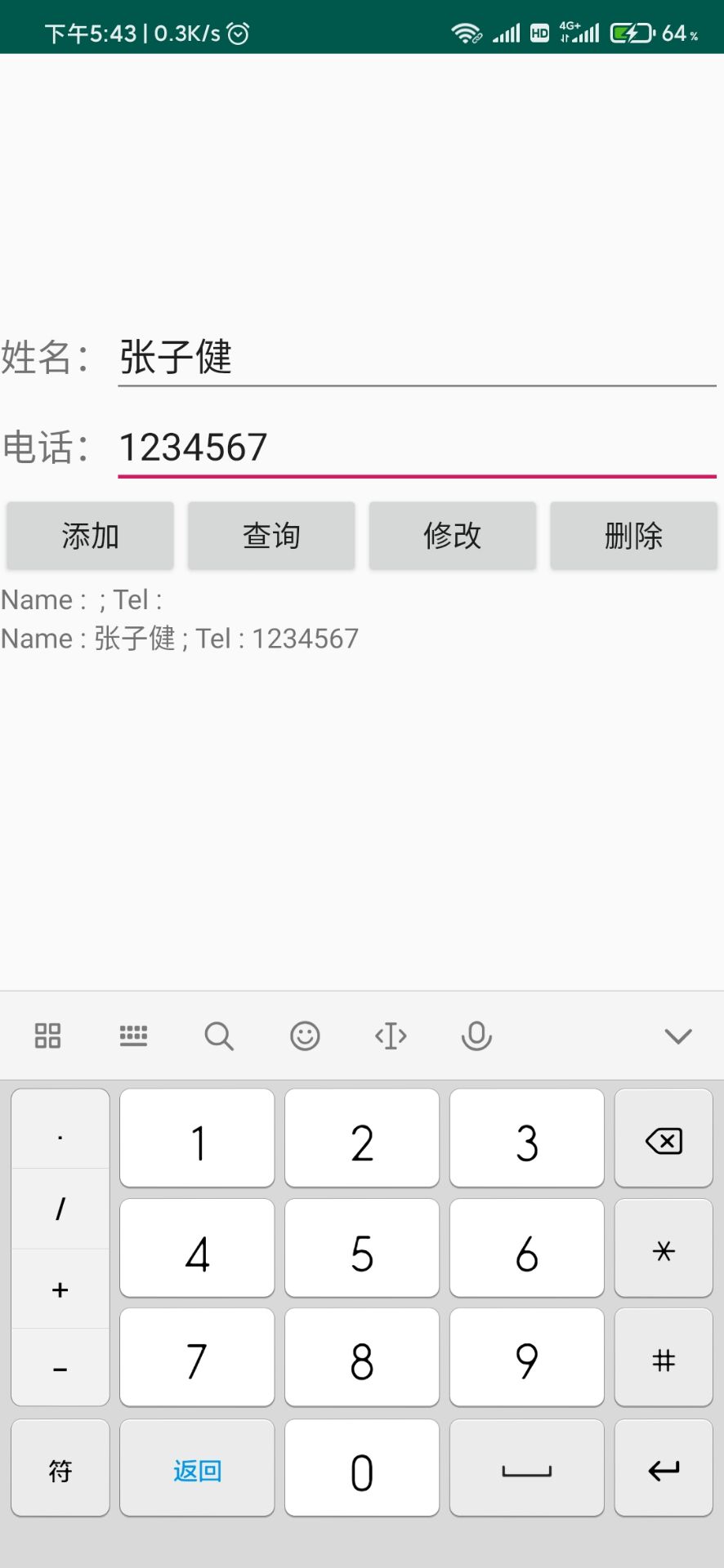Tap the 符 symbols key
The height and width of the screenshot is (1568, 724).
60,1471
